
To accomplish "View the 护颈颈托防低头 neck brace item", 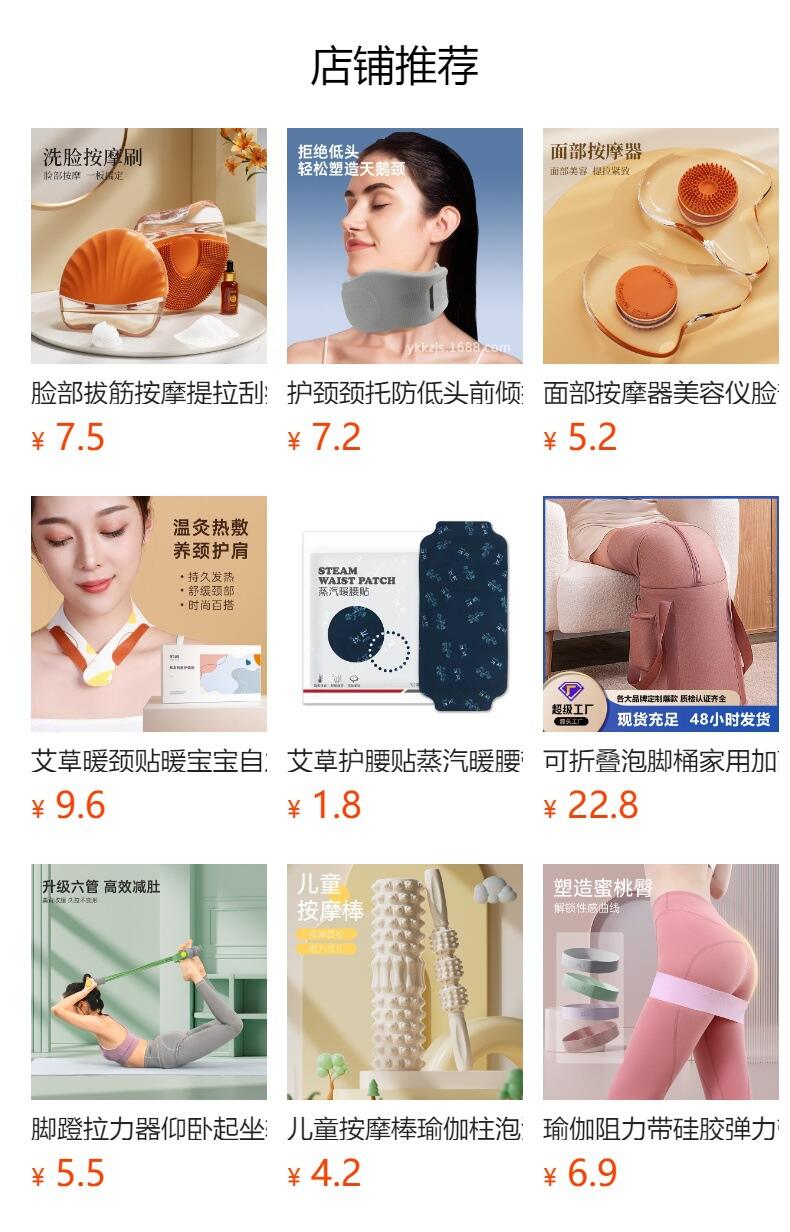I will click(404, 246).
